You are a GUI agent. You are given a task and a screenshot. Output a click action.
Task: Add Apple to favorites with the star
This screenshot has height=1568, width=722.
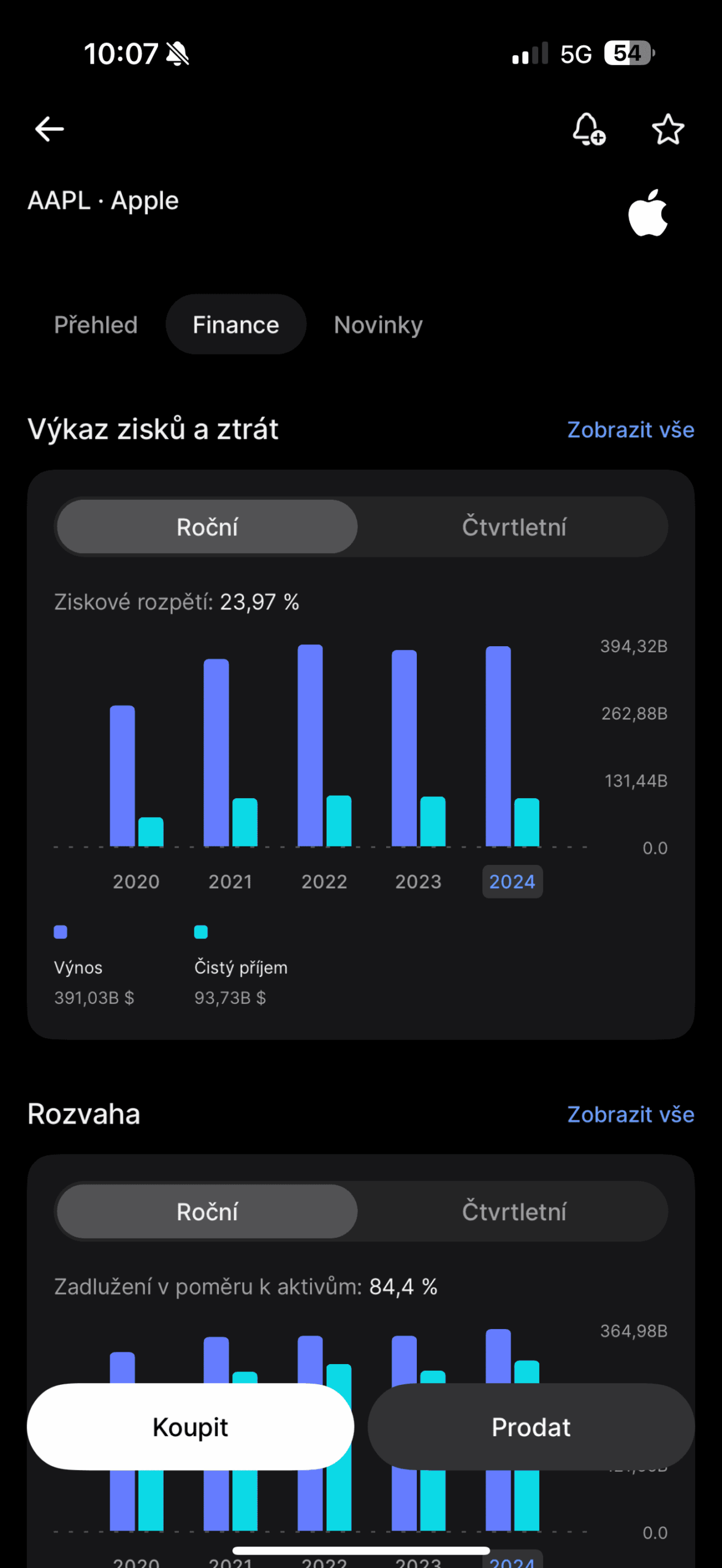coord(667,129)
